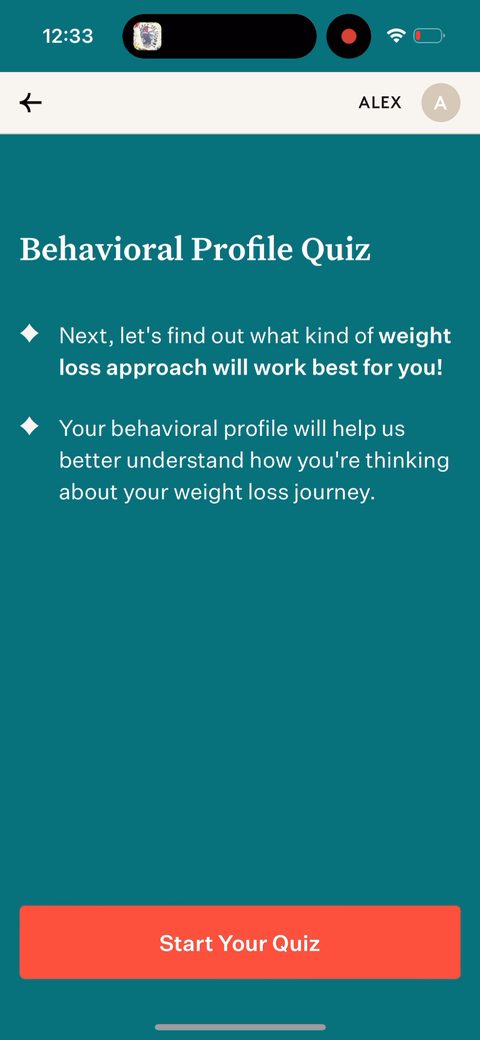Viewport: 480px width, 1040px height.
Task: Open Alex's profile avatar
Action: tap(441, 103)
